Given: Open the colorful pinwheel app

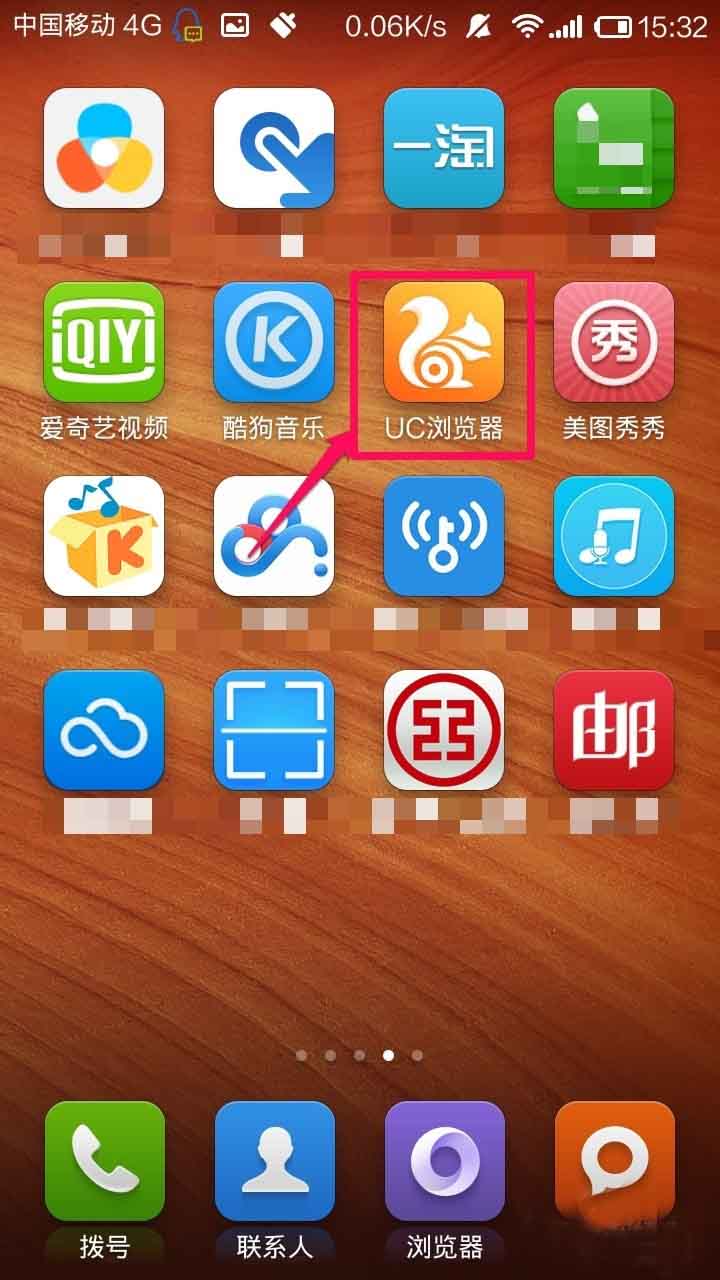Looking at the screenshot, I should (104, 148).
